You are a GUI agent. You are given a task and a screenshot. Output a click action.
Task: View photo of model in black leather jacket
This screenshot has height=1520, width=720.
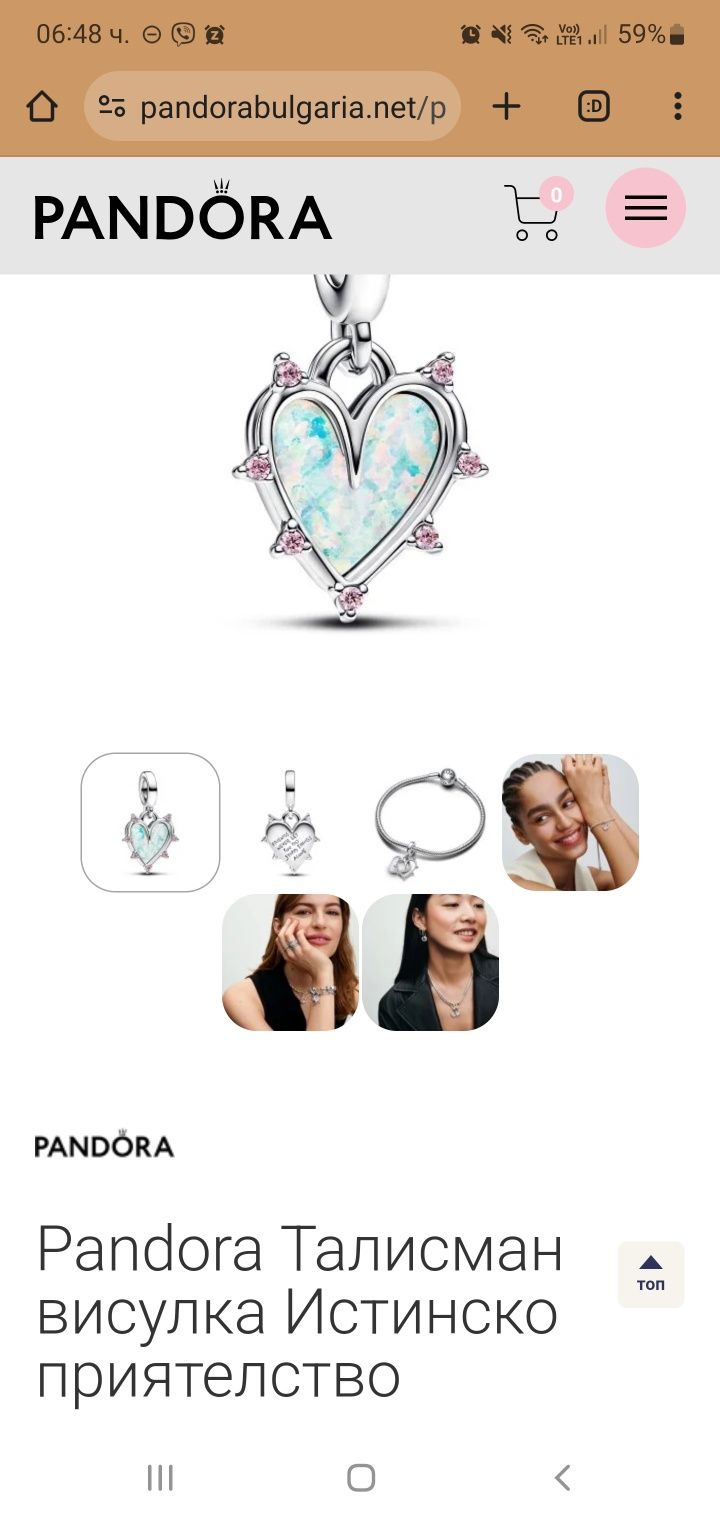(430, 962)
